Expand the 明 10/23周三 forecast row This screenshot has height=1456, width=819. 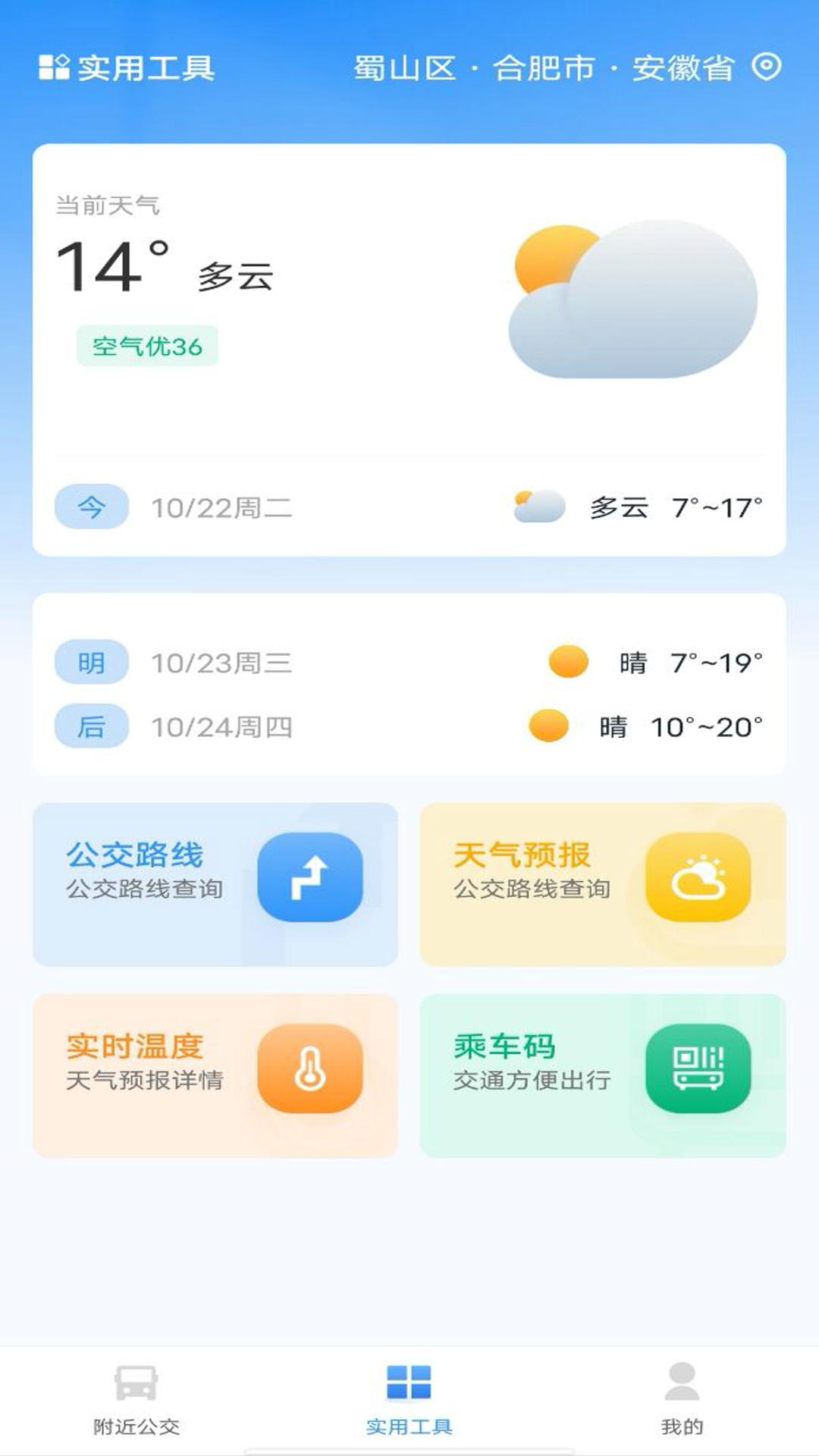pos(409,661)
